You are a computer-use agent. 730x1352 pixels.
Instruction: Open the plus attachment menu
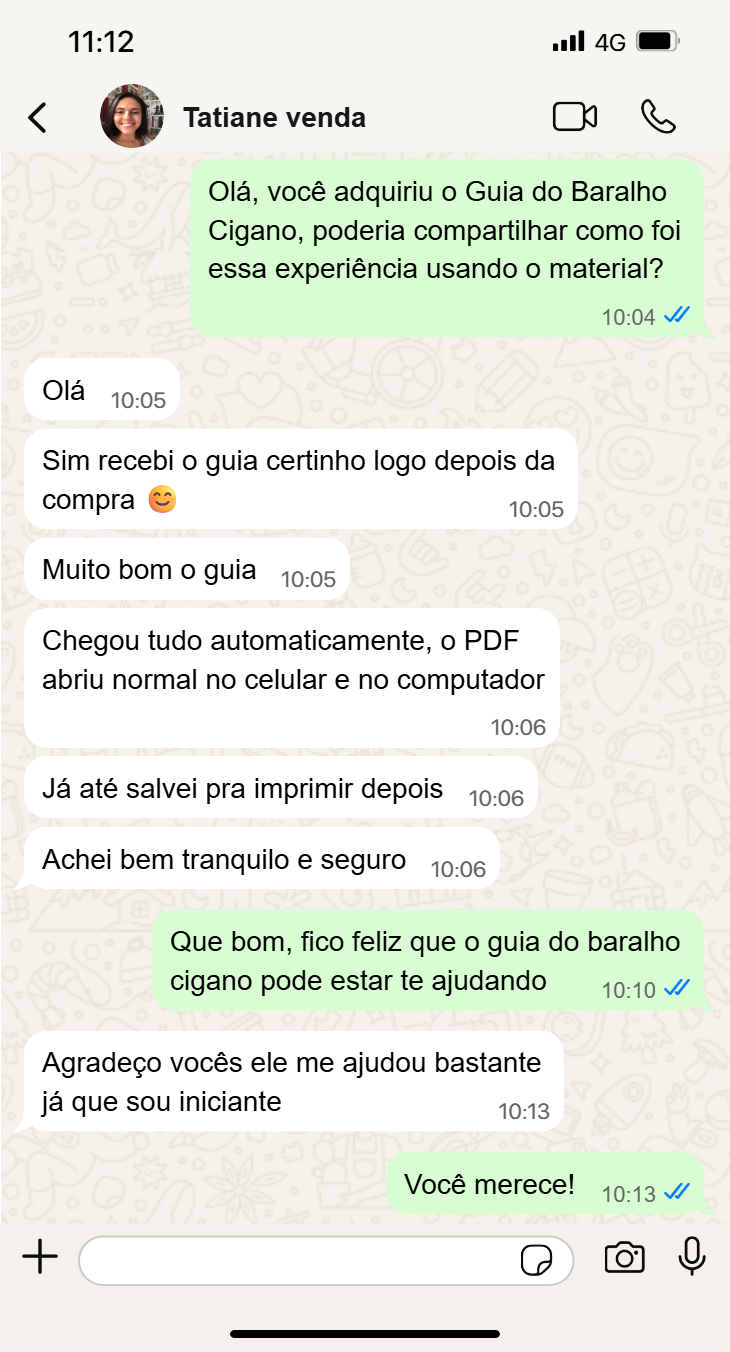click(40, 1257)
